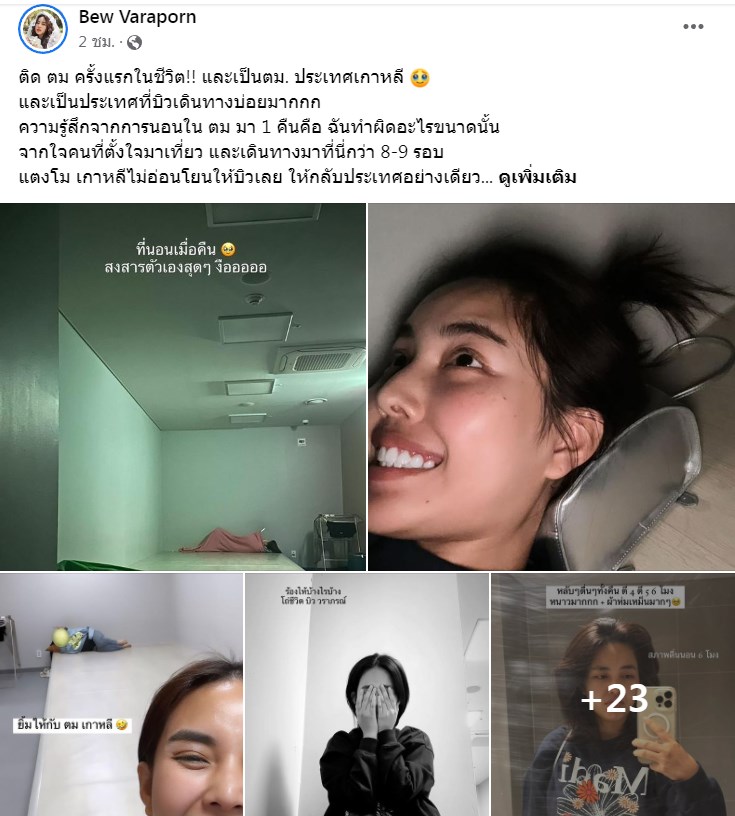Open the Bew Varaporn profile name link
Viewport: 735px width, 816px height.
(137, 17)
